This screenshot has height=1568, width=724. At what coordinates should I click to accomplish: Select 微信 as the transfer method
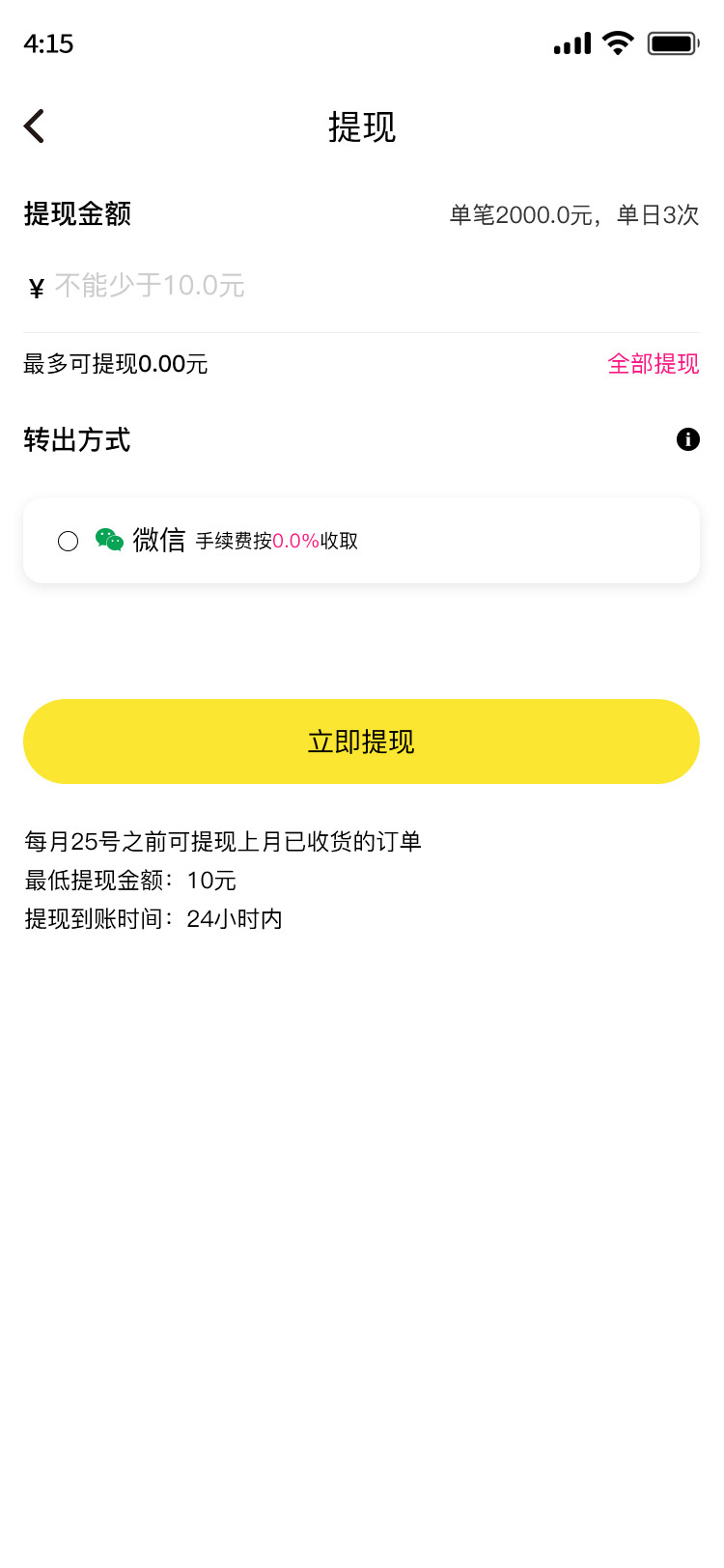[361, 541]
